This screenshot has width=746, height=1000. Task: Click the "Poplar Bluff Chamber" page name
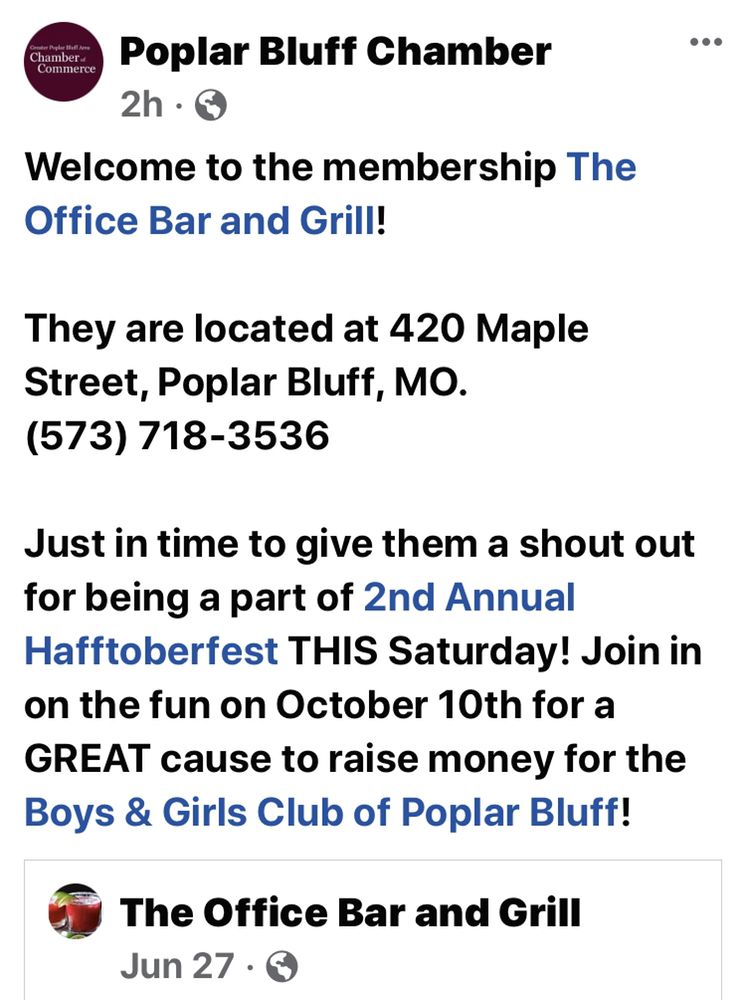tap(335, 52)
